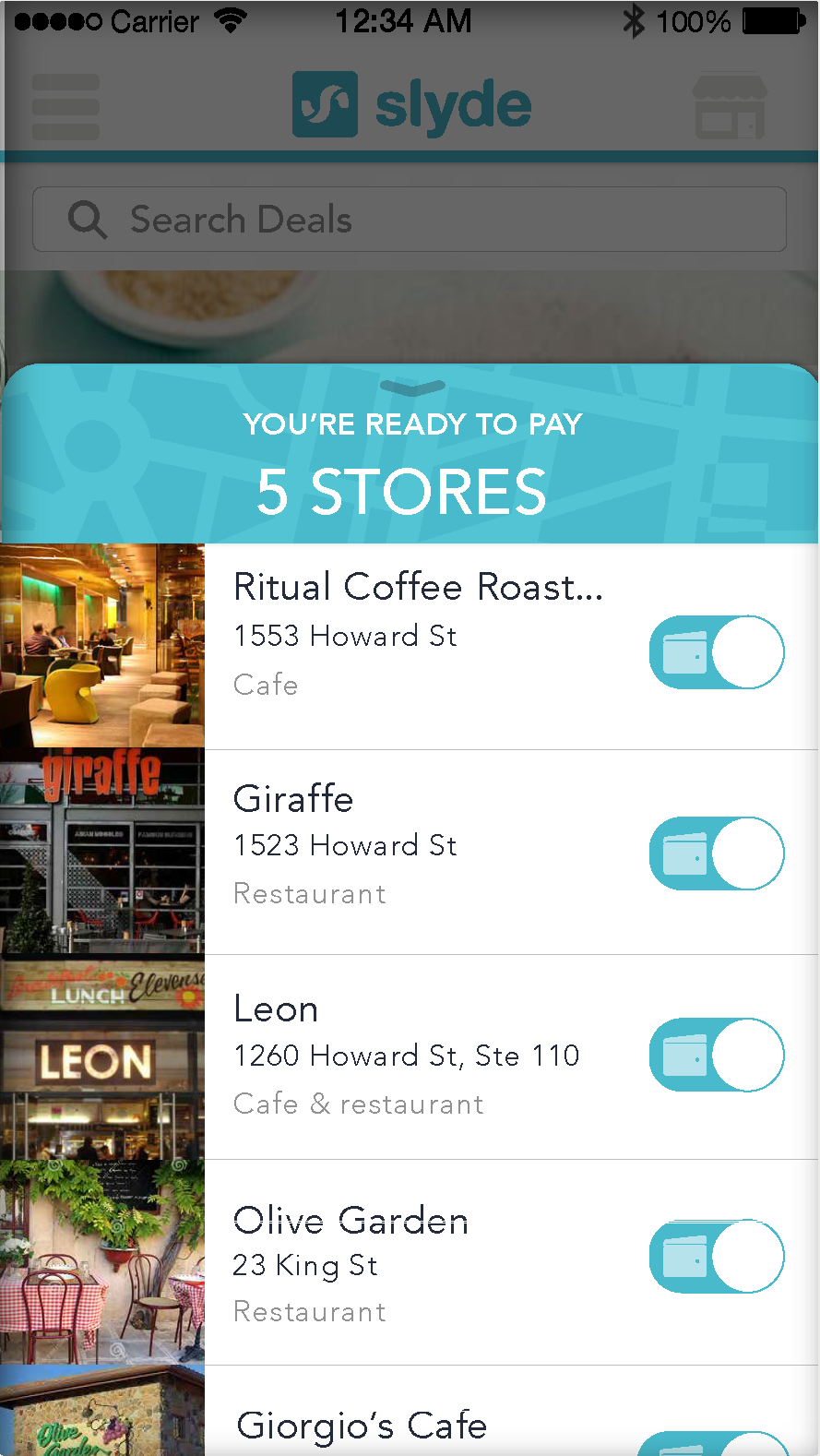This screenshot has height=1456, width=820.
Task: Switch off payment for Leon
Action: click(717, 1055)
